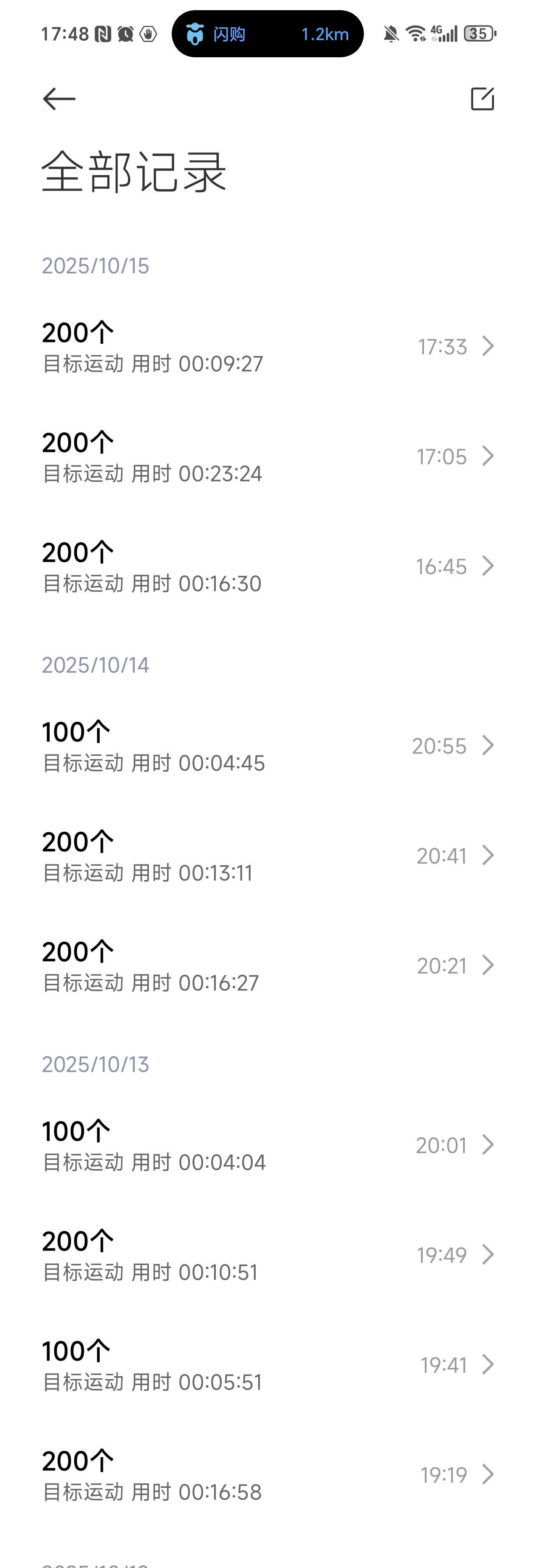Open the 19:41 record with 100个
Screen dimensions: 536x1568
[268, 1365]
